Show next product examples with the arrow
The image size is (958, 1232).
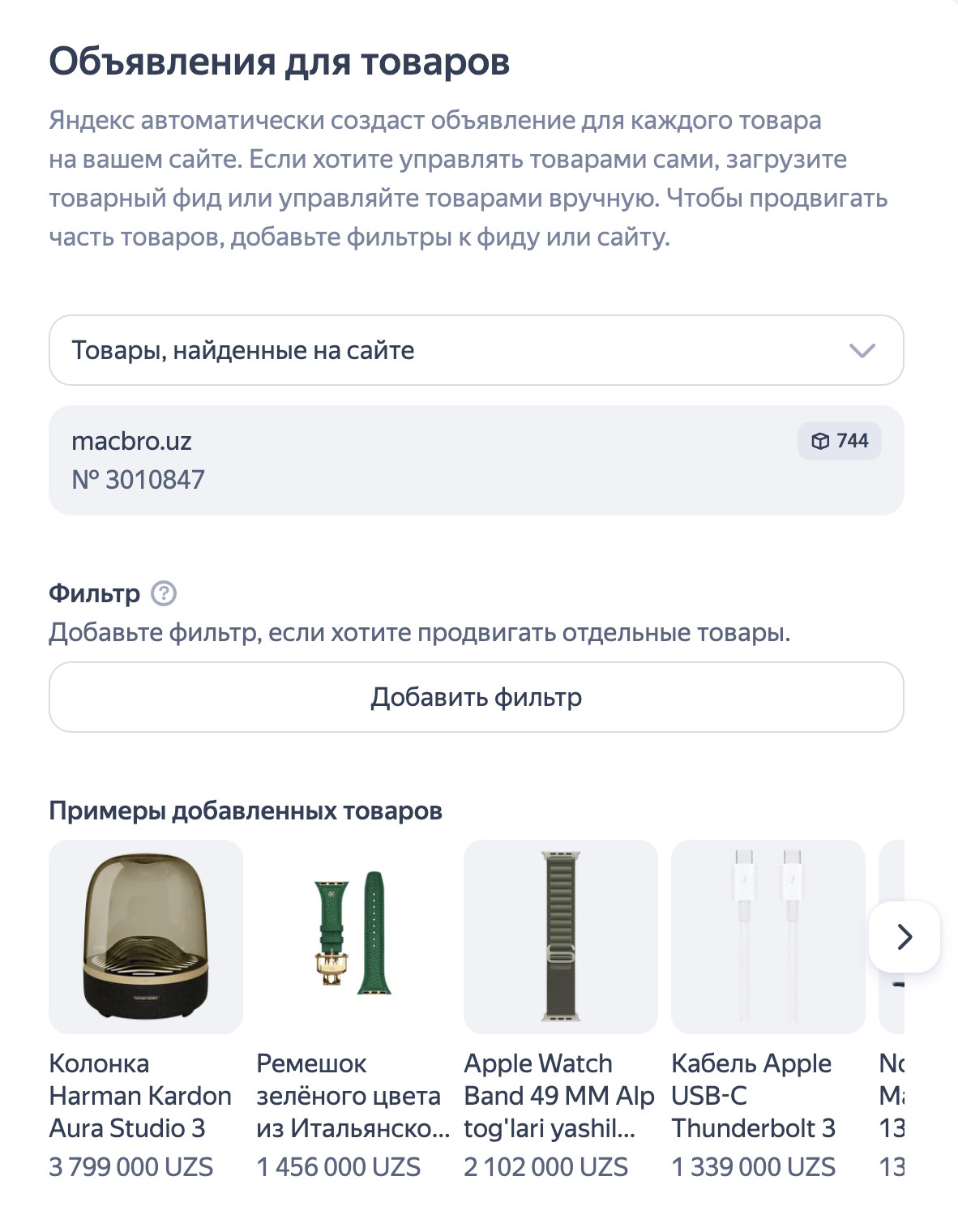point(904,937)
